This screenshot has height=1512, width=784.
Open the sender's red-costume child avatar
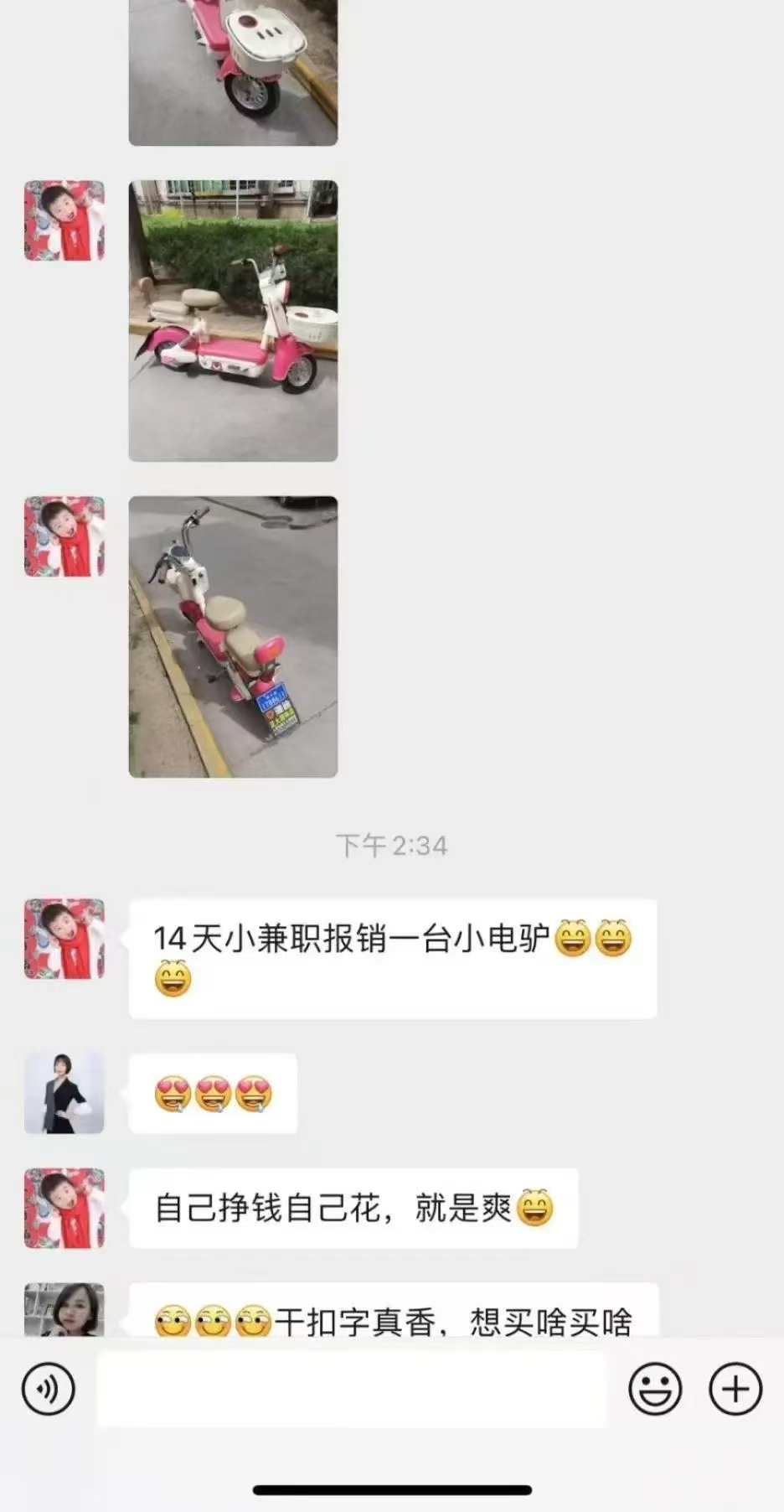pos(64,938)
